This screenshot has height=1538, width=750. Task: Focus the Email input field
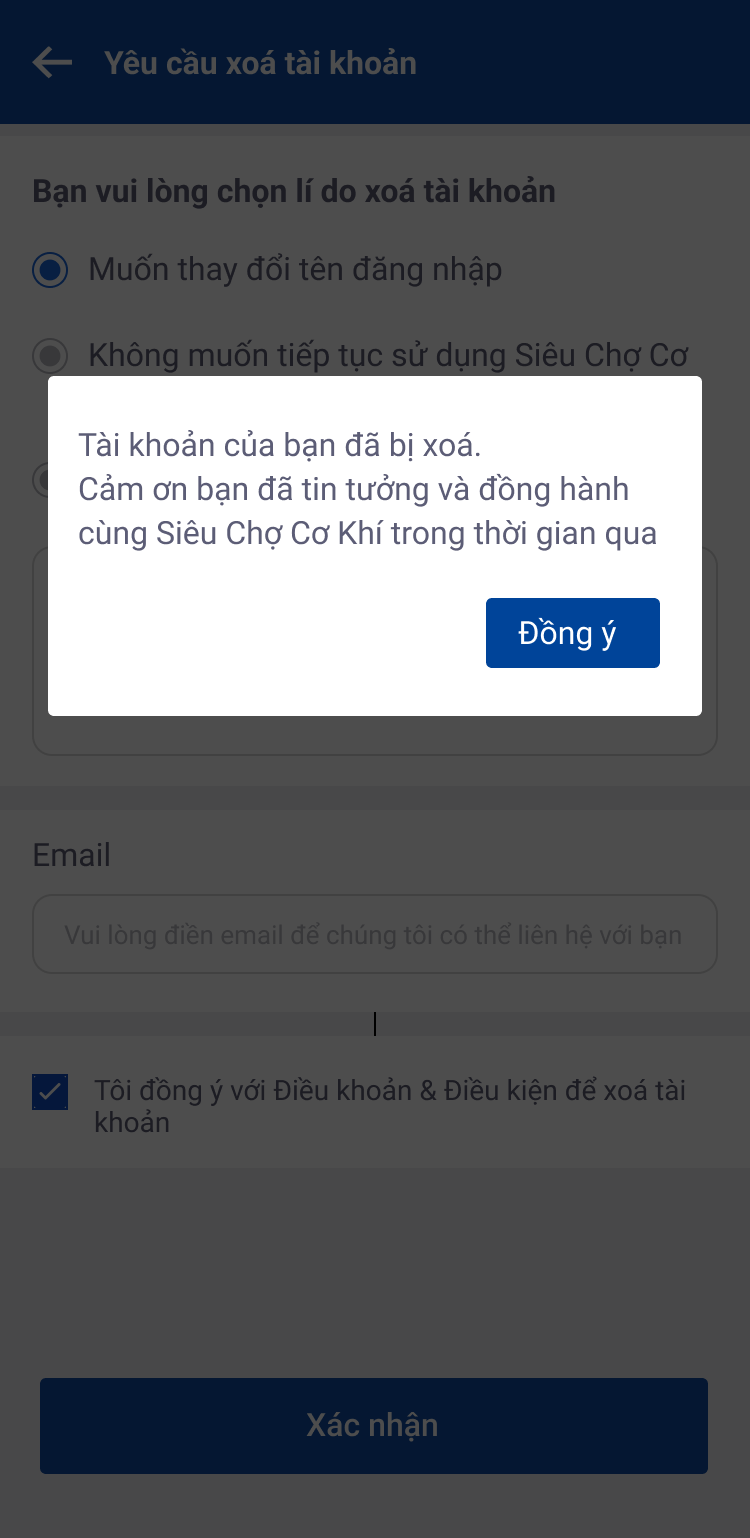click(x=375, y=934)
